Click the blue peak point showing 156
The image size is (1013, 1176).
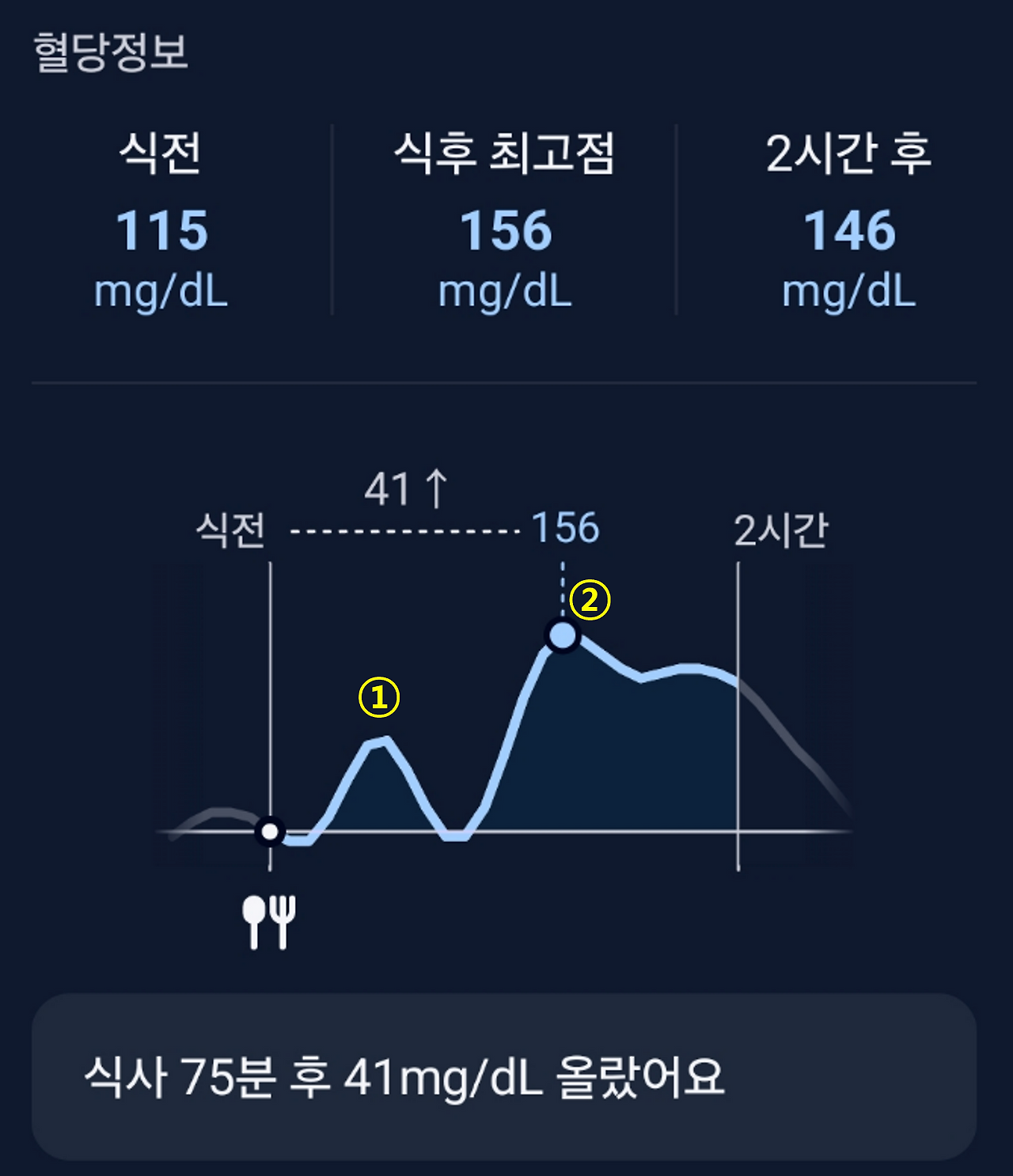tap(563, 635)
